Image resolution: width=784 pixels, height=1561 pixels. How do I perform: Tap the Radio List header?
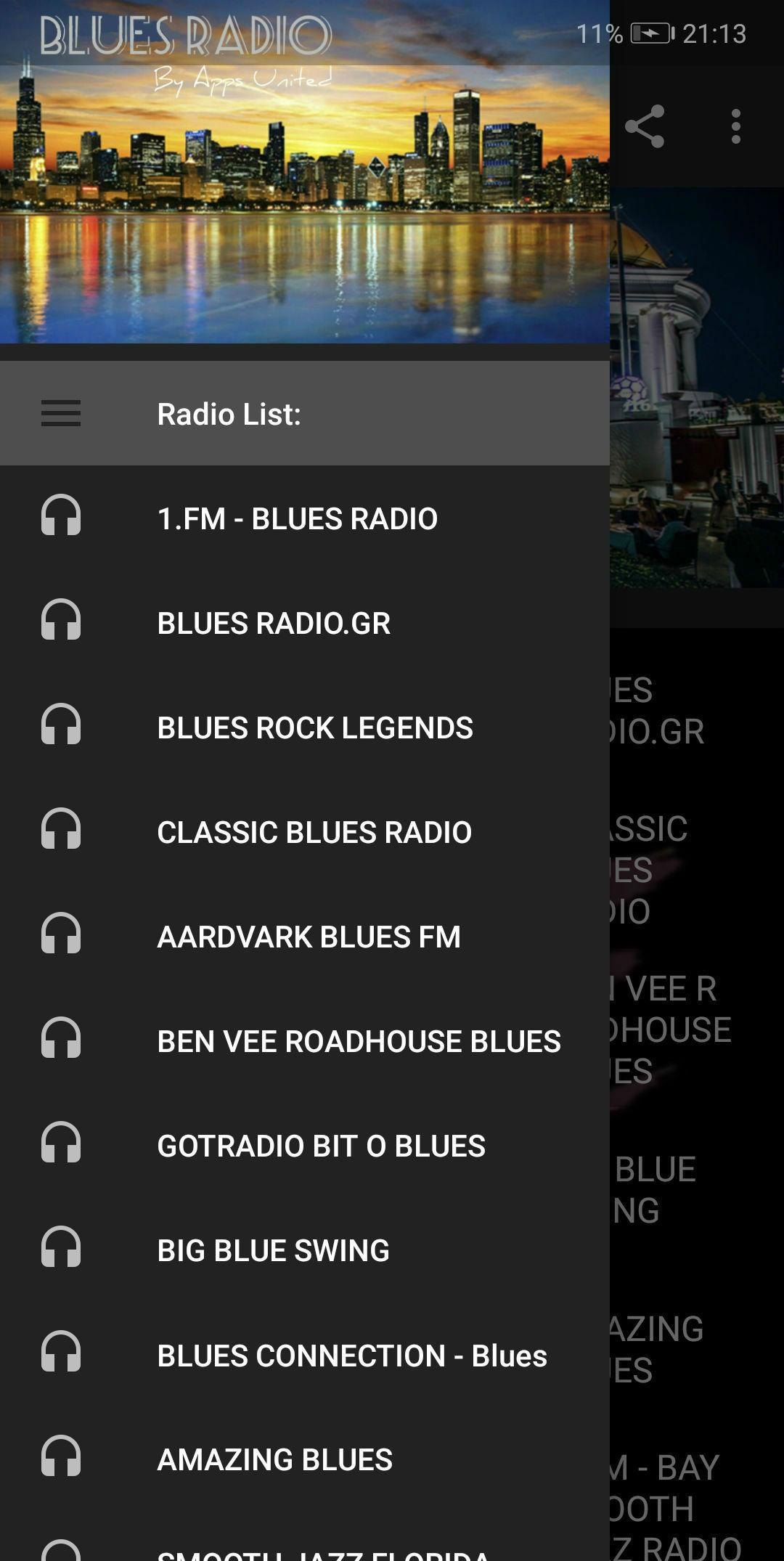(x=231, y=412)
